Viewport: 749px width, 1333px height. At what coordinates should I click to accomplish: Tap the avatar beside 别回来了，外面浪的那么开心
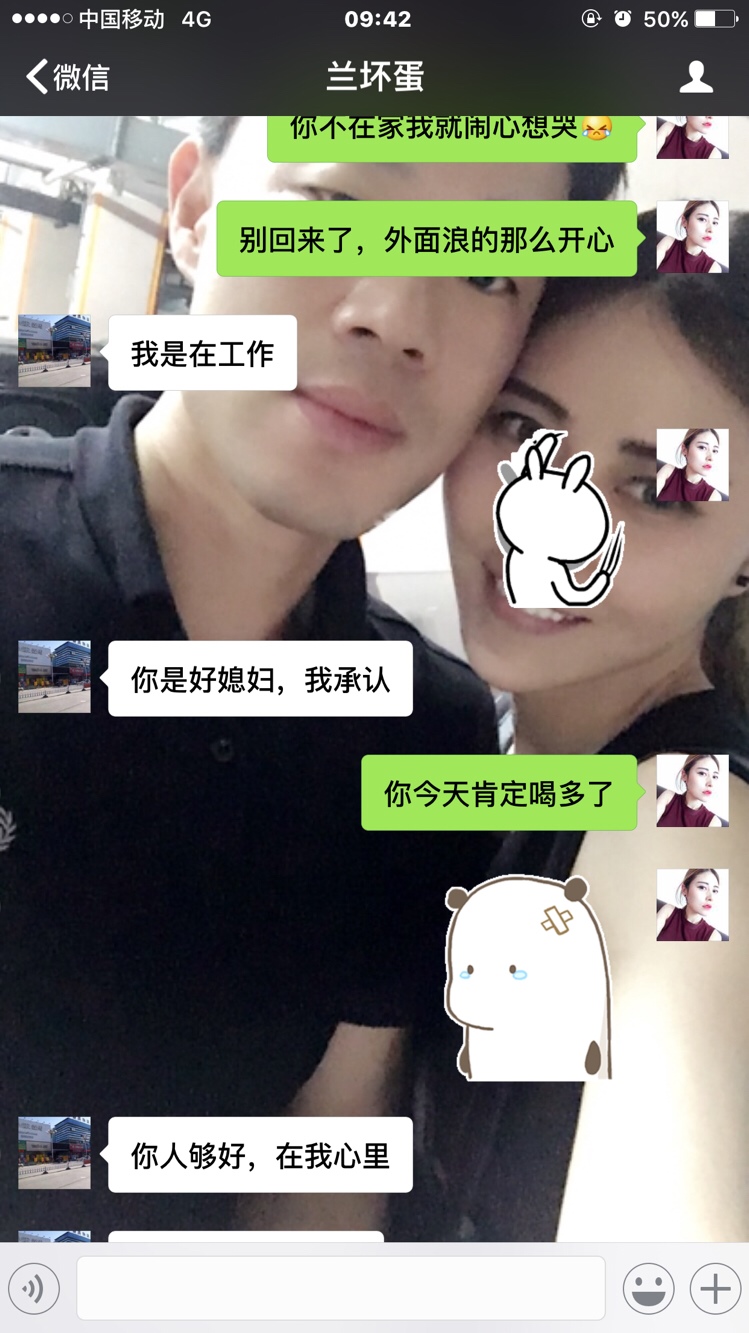click(x=692, y=237)
